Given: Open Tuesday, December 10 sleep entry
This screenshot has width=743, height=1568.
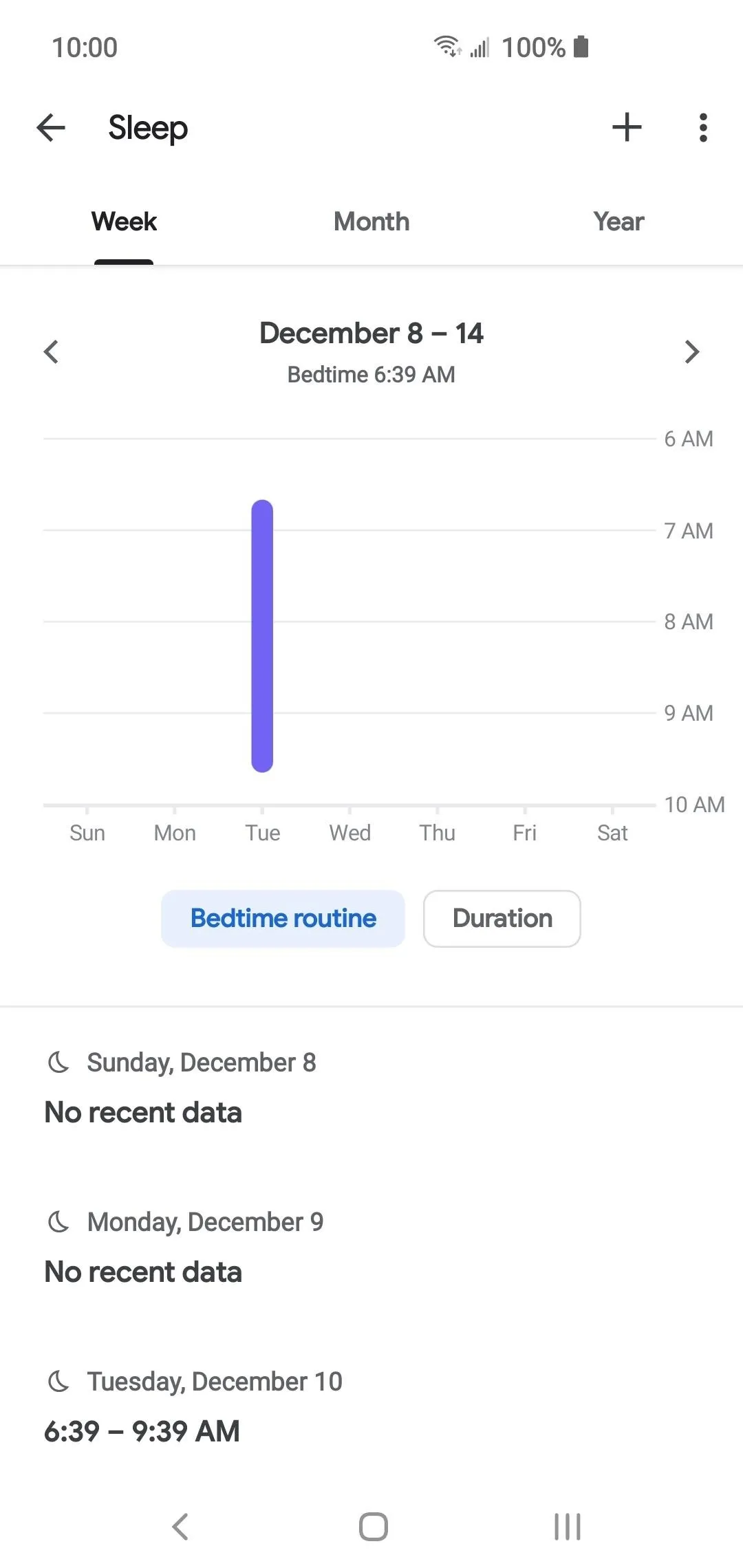Looking at the screenshot, I should (x=371, y=1407).
